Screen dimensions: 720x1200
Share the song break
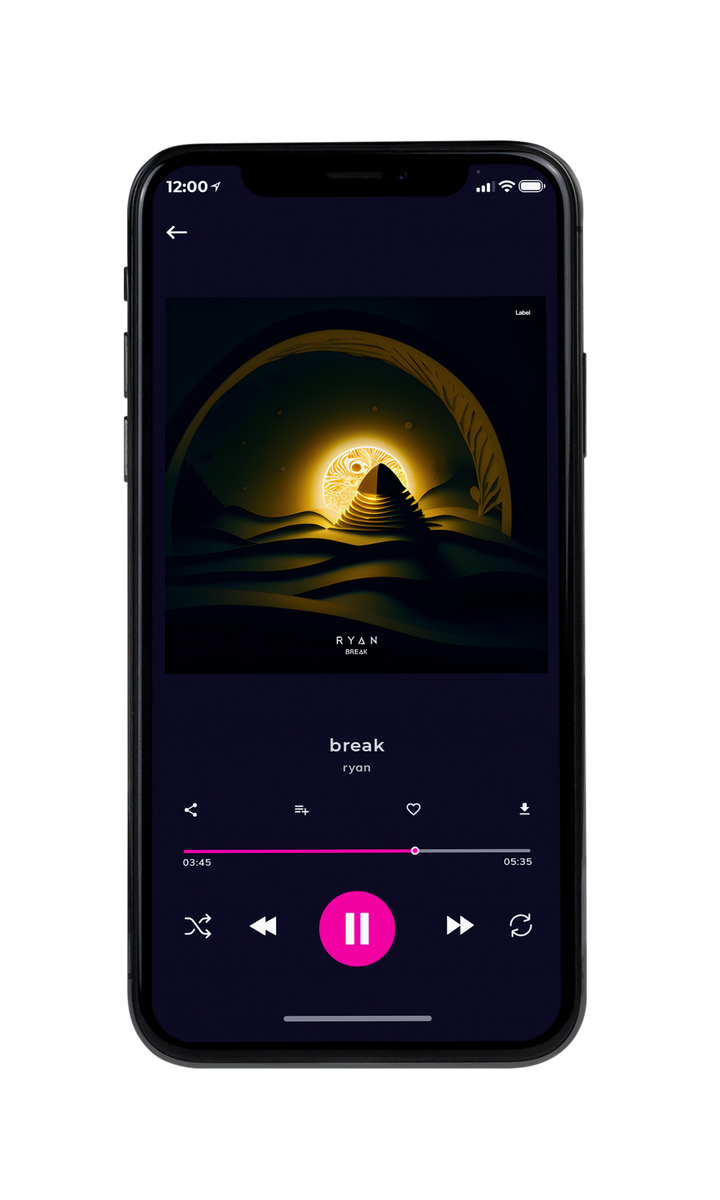(x=191, y=810)
